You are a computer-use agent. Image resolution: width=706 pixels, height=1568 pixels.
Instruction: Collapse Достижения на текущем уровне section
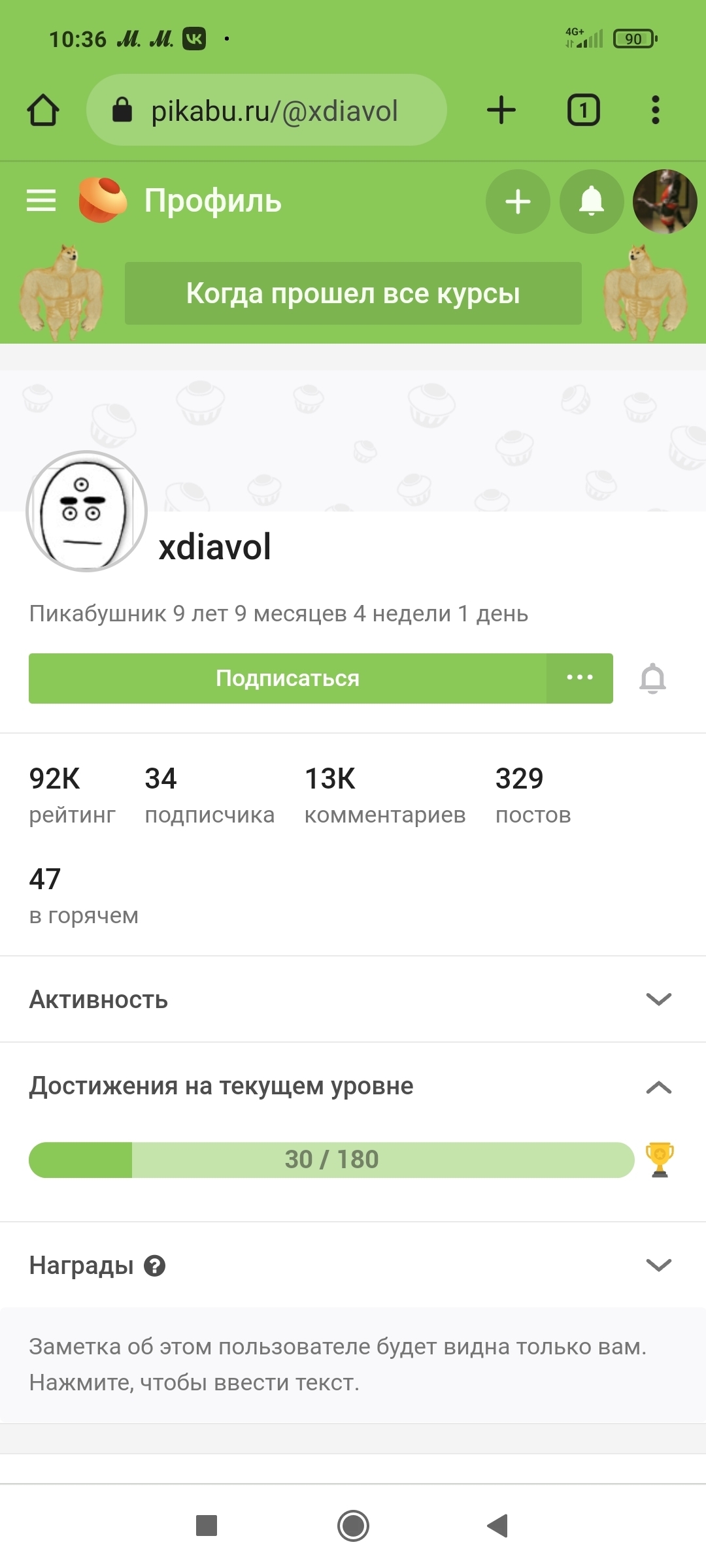[x=353, y=1086]
